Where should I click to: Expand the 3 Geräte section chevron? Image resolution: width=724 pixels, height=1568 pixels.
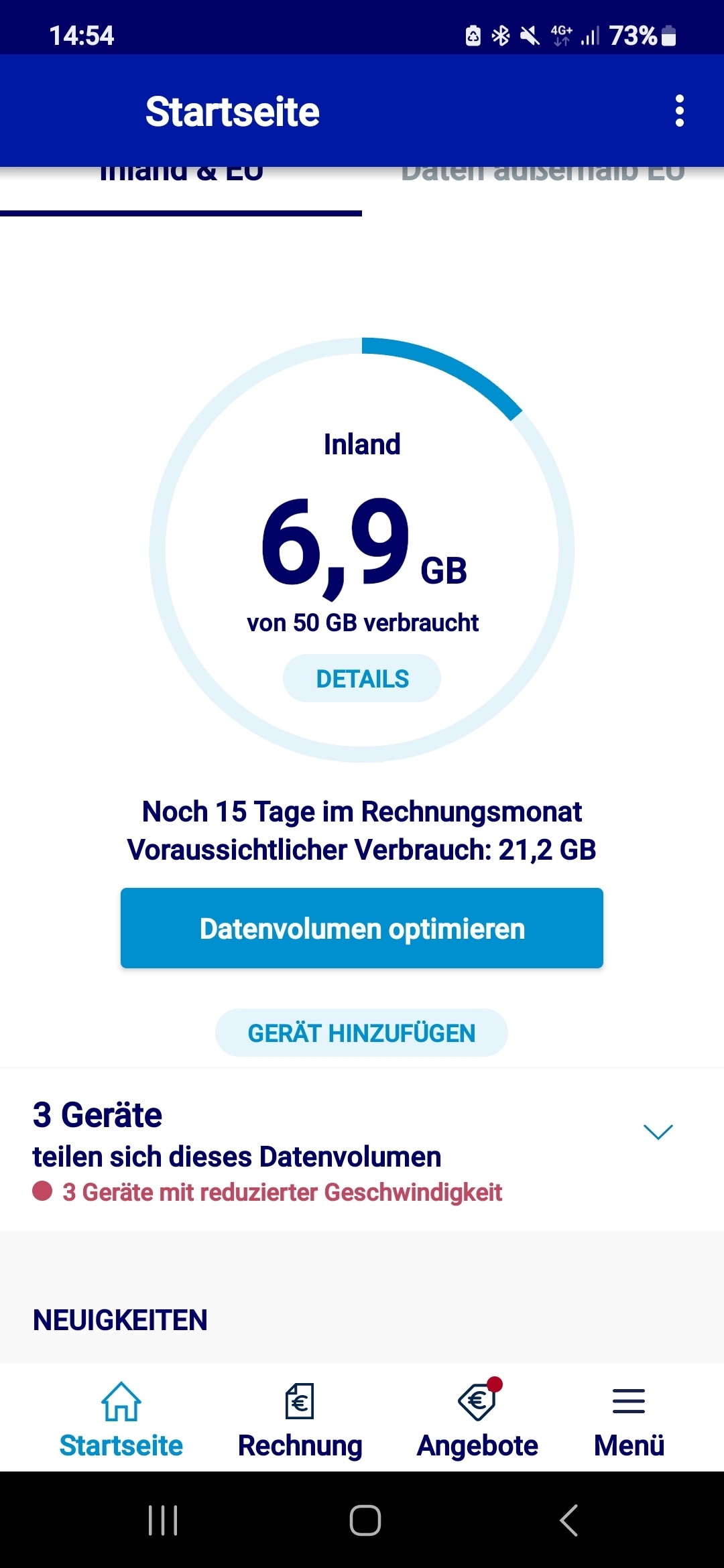(658, 1132)
